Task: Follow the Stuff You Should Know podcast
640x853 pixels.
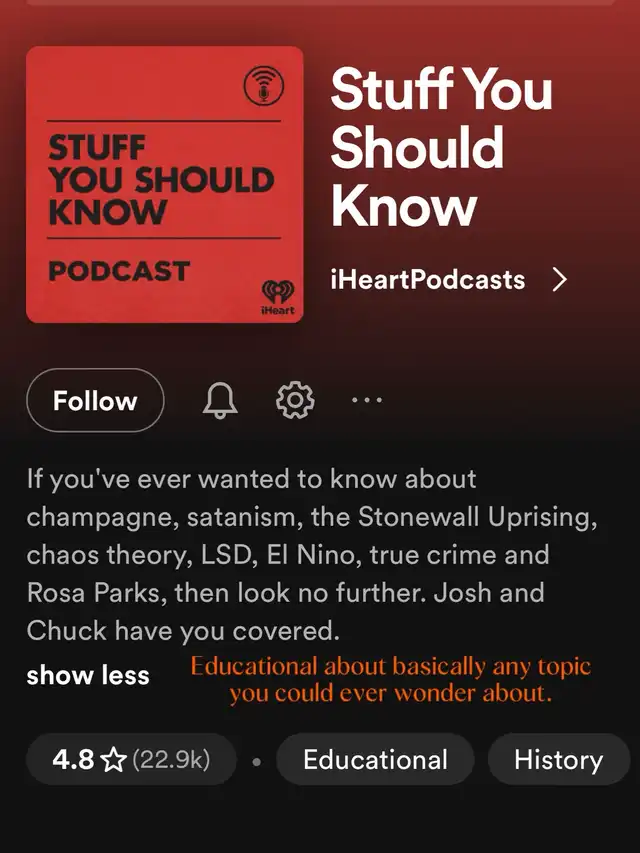Action: click(x=95, y=400)
